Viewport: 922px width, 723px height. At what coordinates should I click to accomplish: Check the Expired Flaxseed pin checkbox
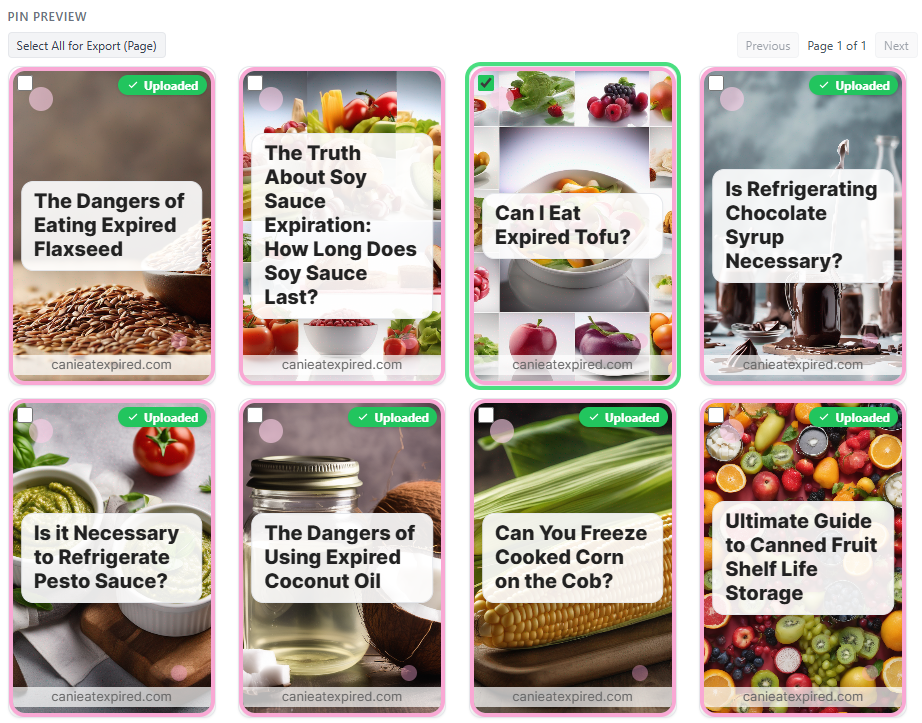click(x=25, y=83)
